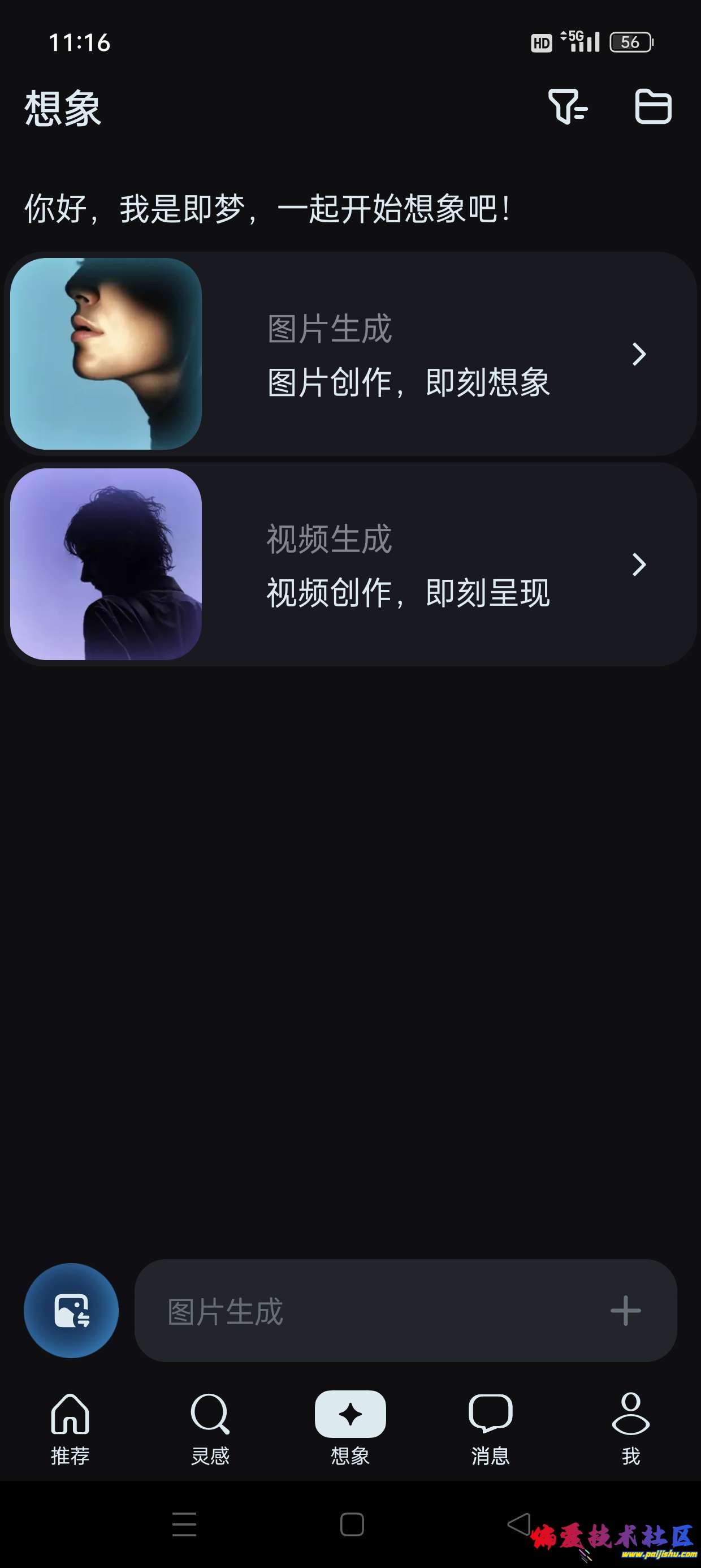Click the plus icon to add content
This screenshot has width=701, height=1568.
click(x=626, y=1312)
